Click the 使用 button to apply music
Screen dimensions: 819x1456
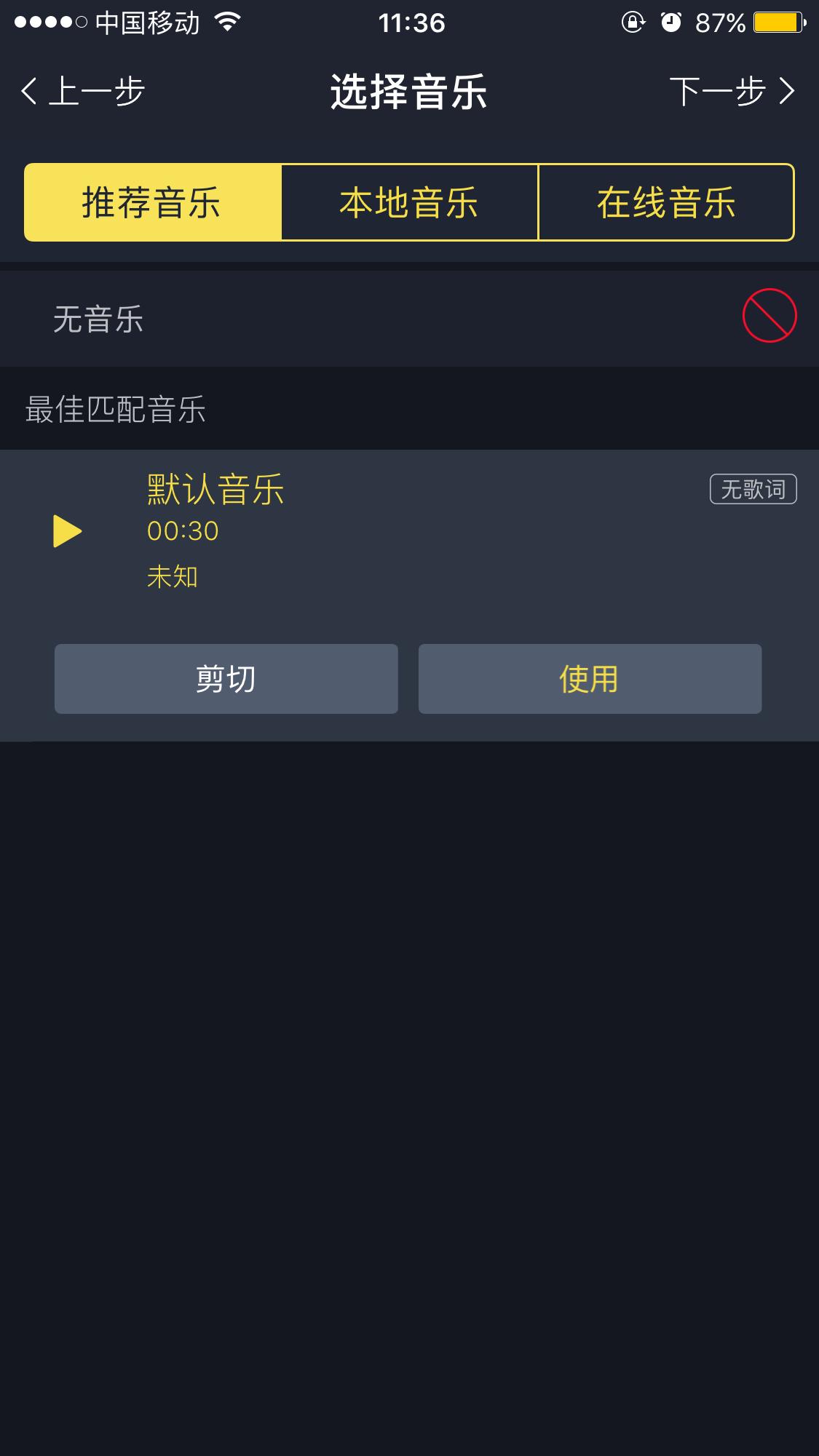pyautogui.click(x=589, y=678)
